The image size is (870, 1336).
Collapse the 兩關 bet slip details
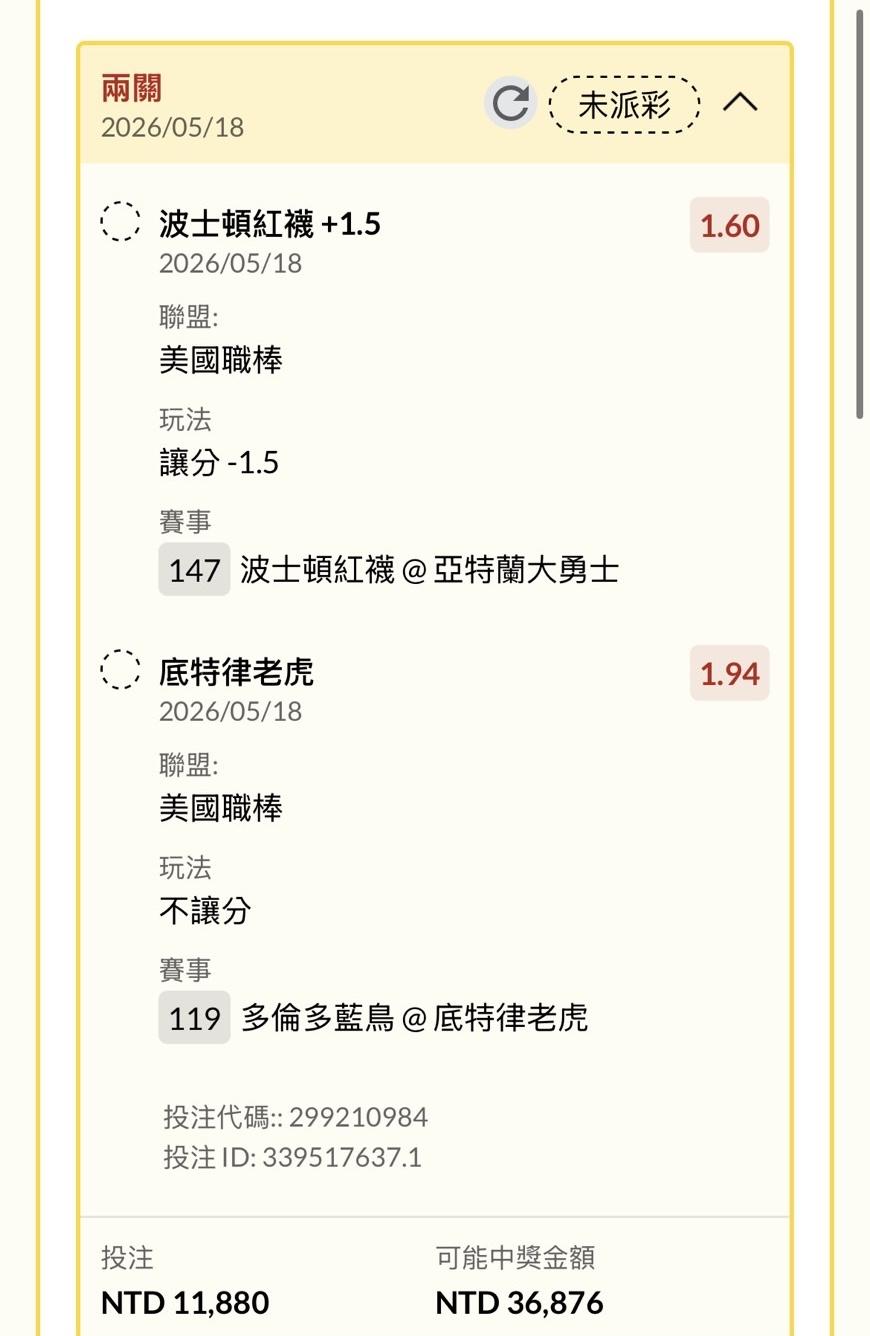coord(740,102)
